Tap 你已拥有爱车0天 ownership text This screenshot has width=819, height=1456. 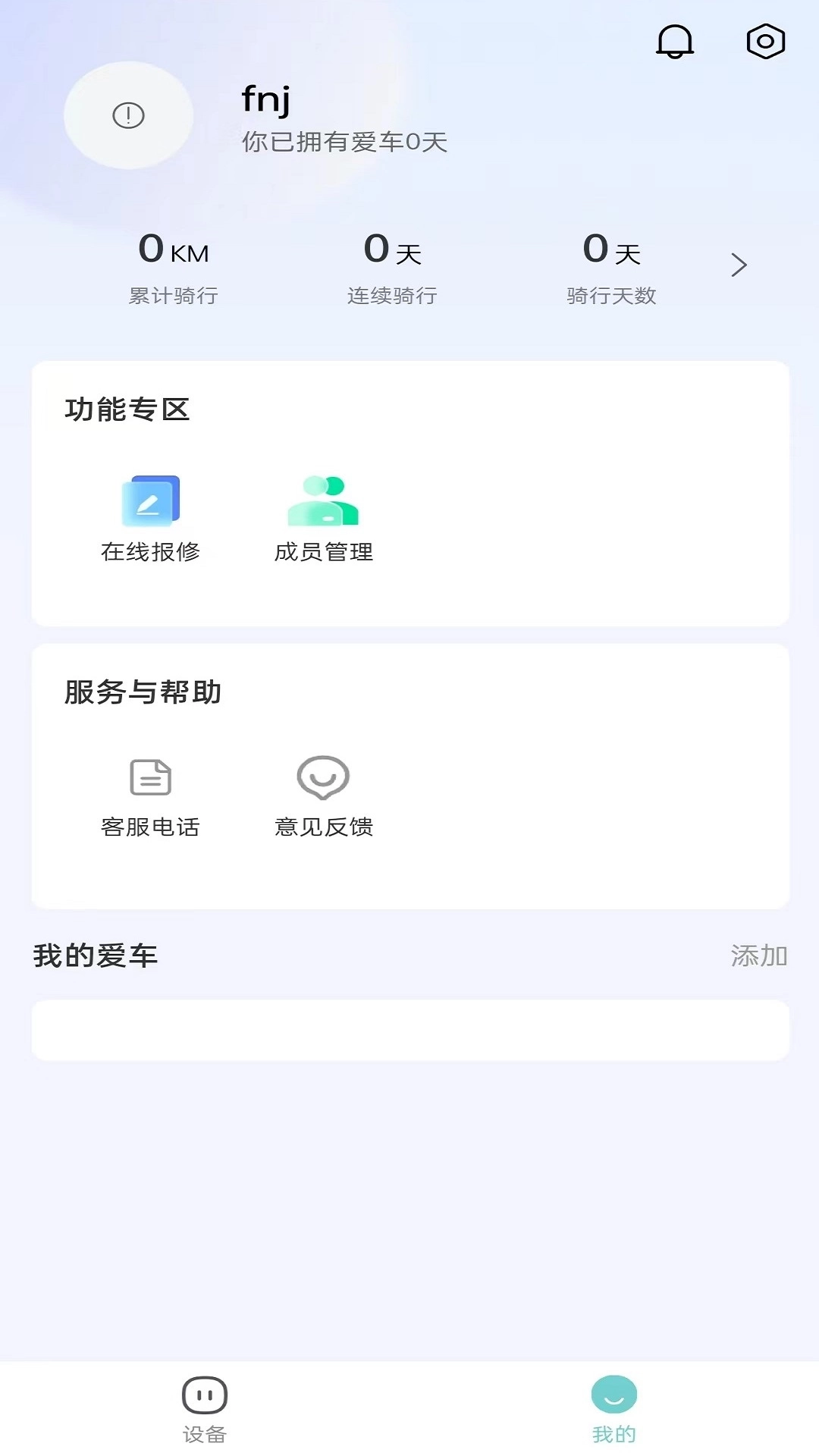343,143
